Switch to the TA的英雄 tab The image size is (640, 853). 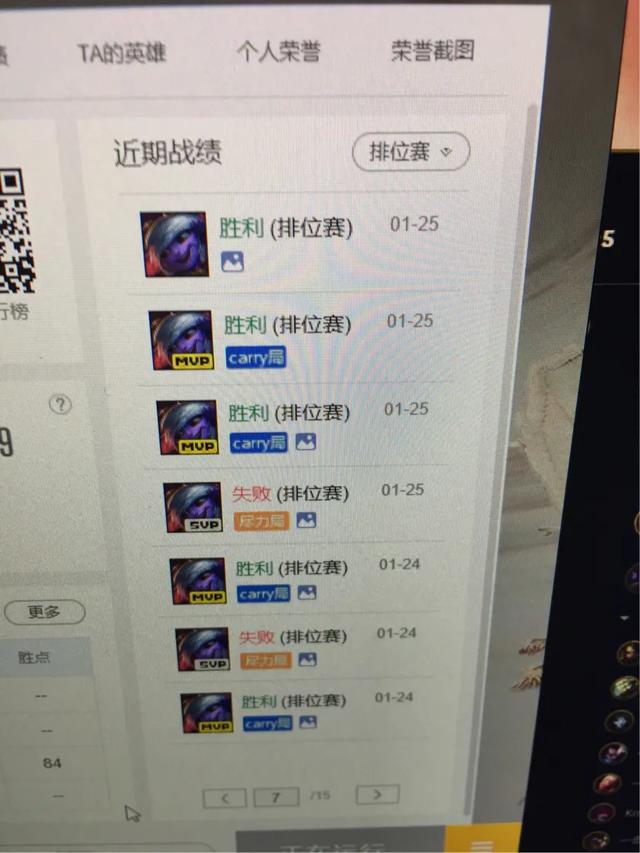pos(121,53)
